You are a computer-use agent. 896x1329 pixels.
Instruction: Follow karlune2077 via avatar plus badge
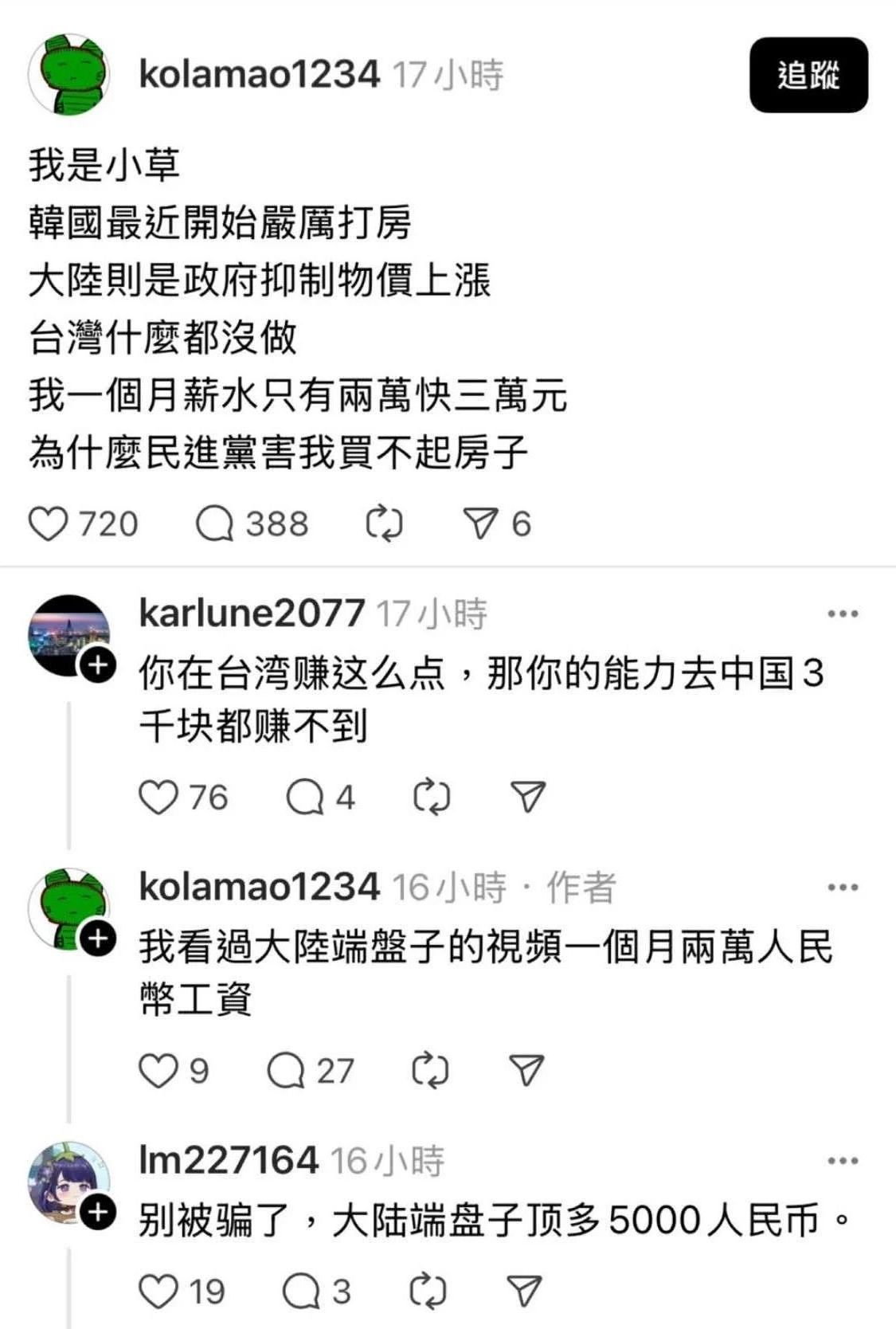click(x=97, y=664)
